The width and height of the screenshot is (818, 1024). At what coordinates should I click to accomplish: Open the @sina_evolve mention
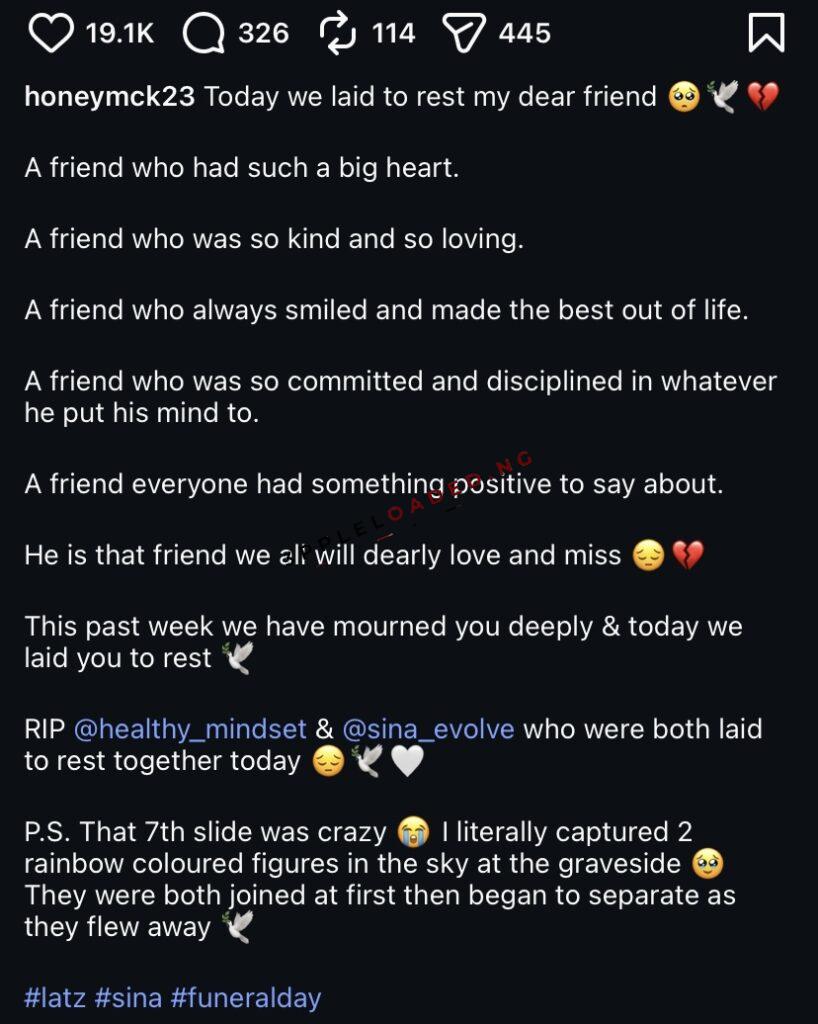(x=428, y=729)
